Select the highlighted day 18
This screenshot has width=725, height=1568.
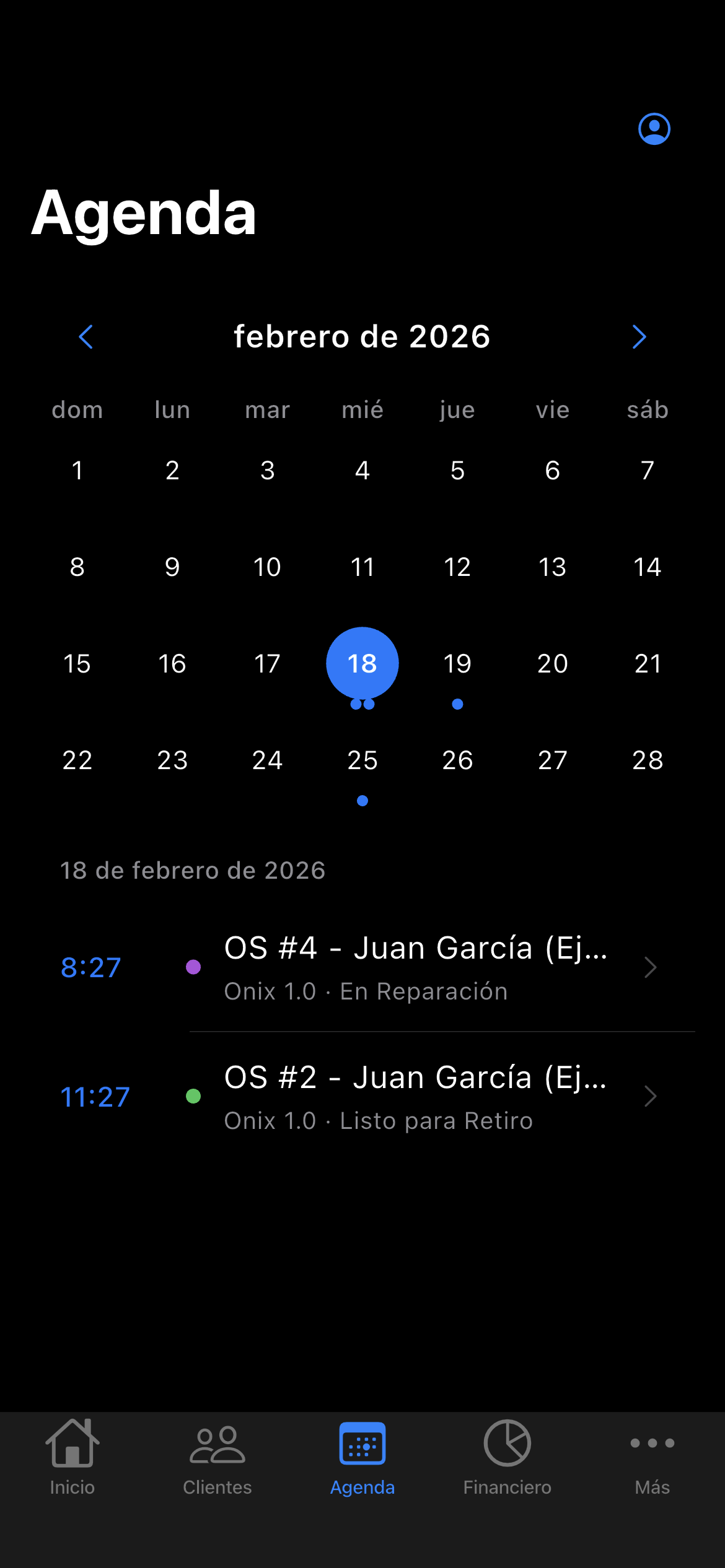[x=362, y=663]
